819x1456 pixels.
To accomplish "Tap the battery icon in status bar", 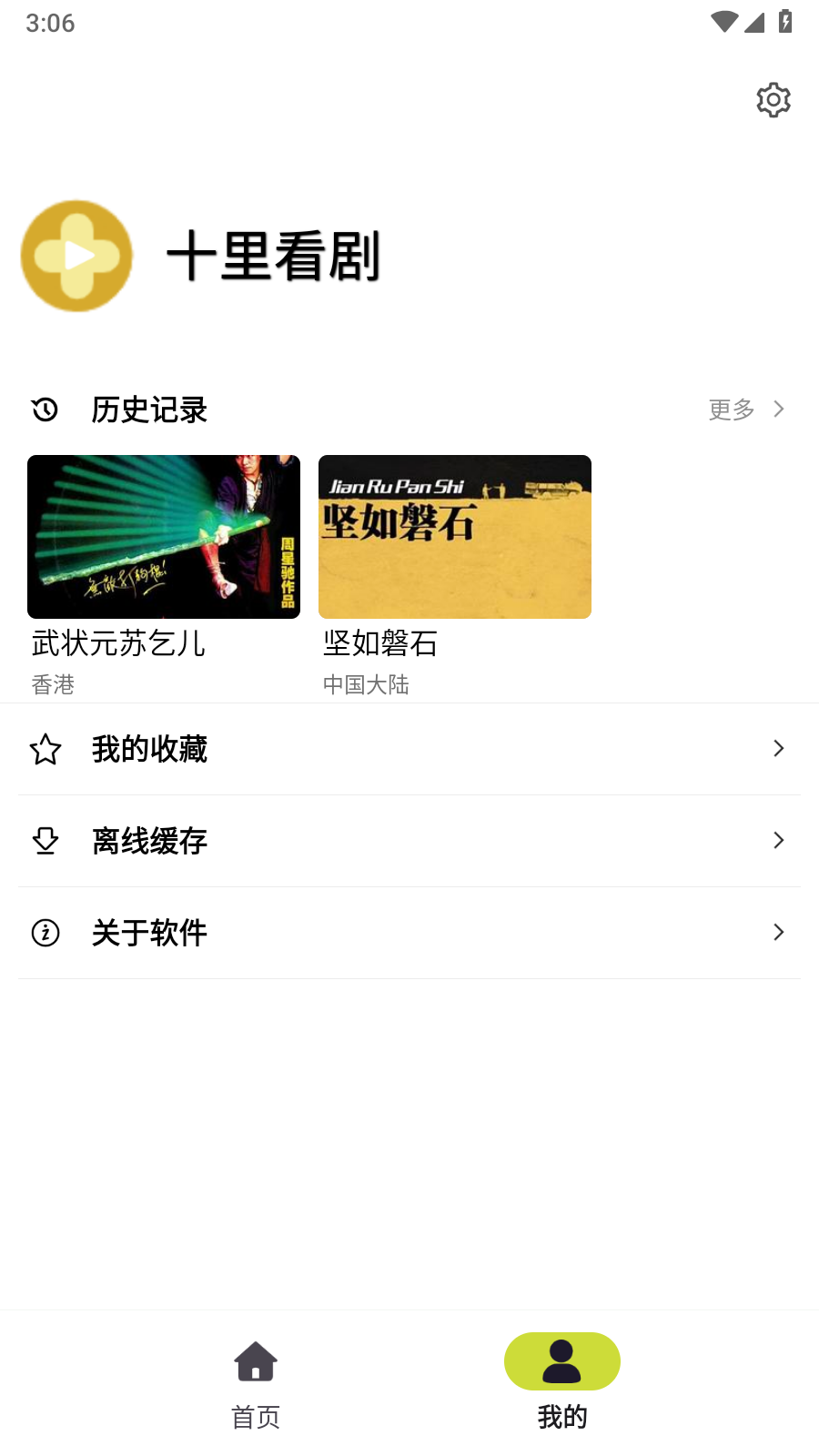I will (784, 23).
